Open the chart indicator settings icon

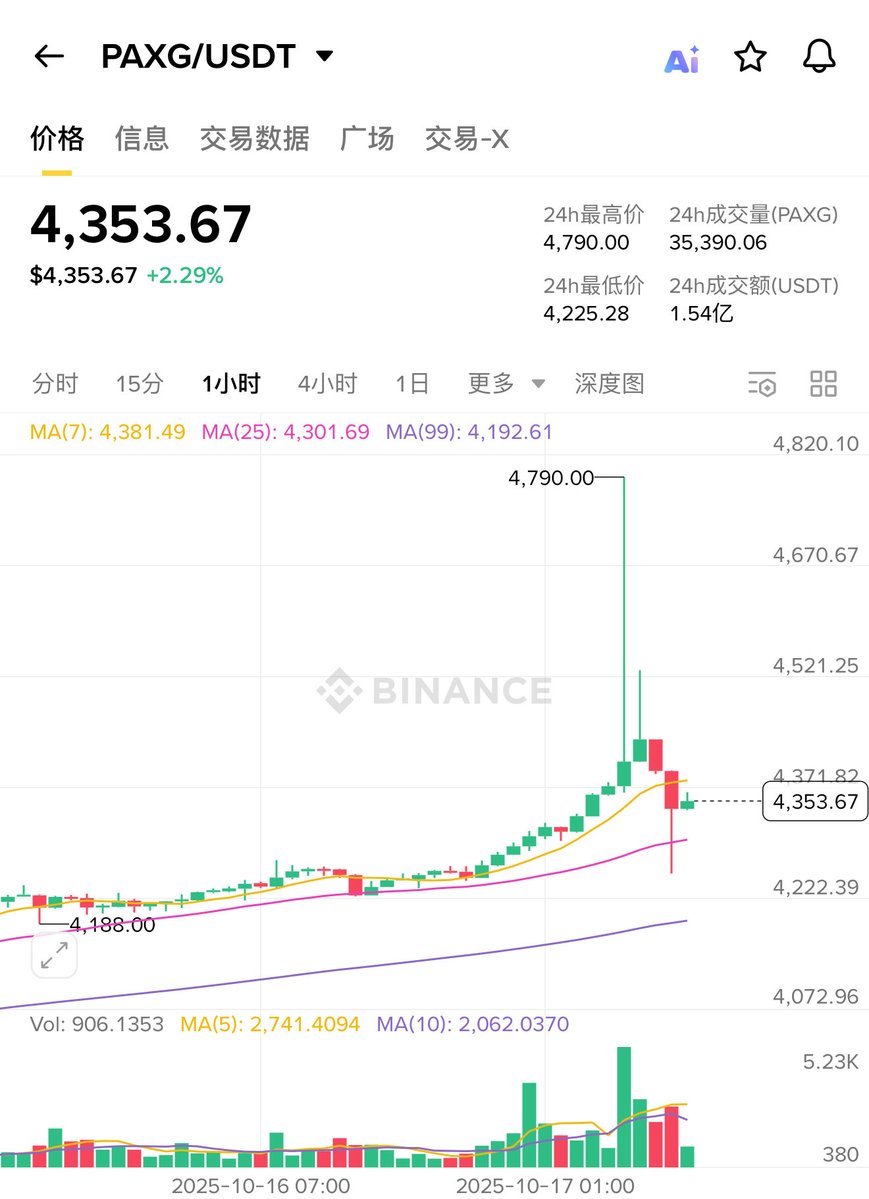coord(762,384)
